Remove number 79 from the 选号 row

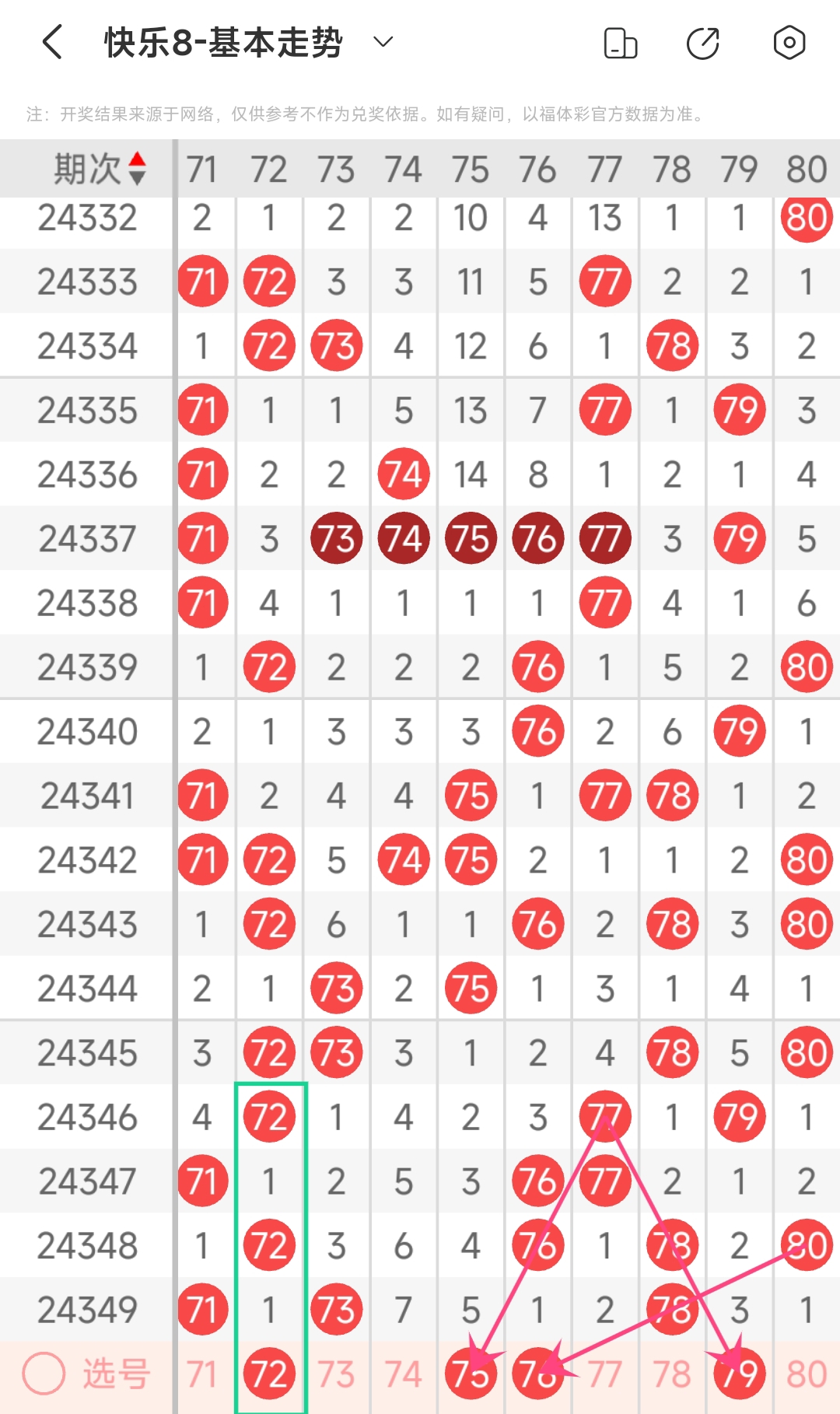(x=739, y=1374)
